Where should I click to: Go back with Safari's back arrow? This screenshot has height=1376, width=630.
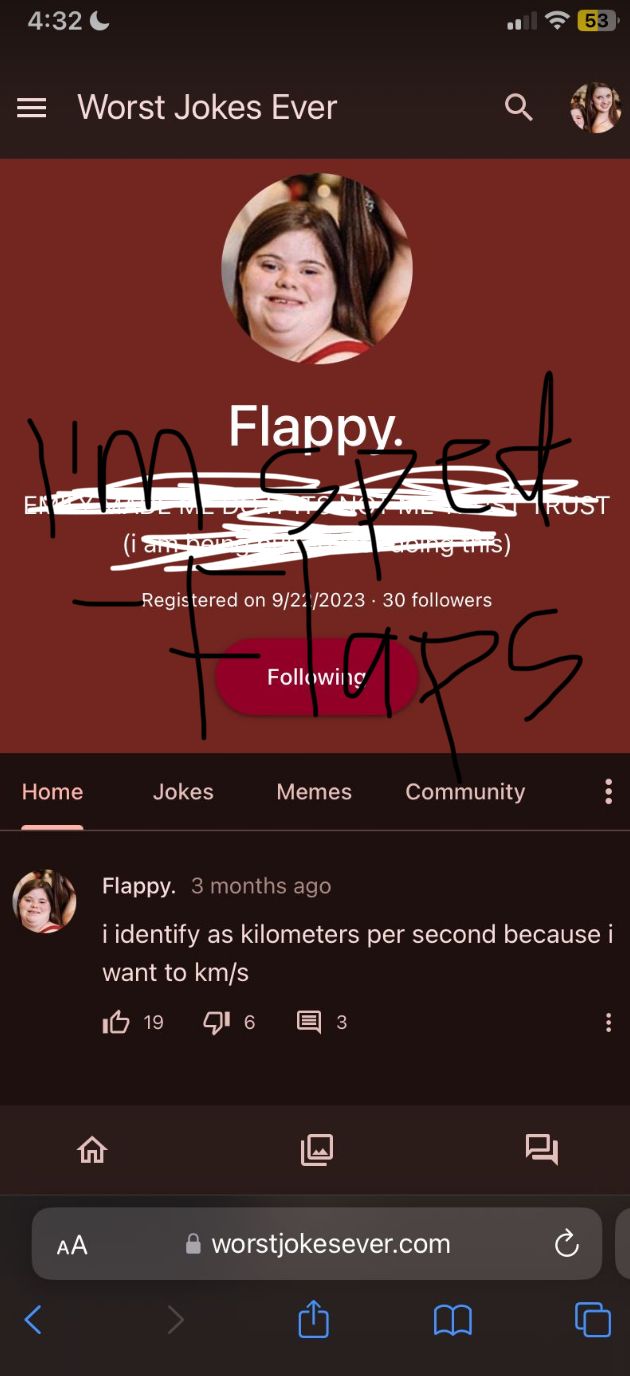point(33,1320)
